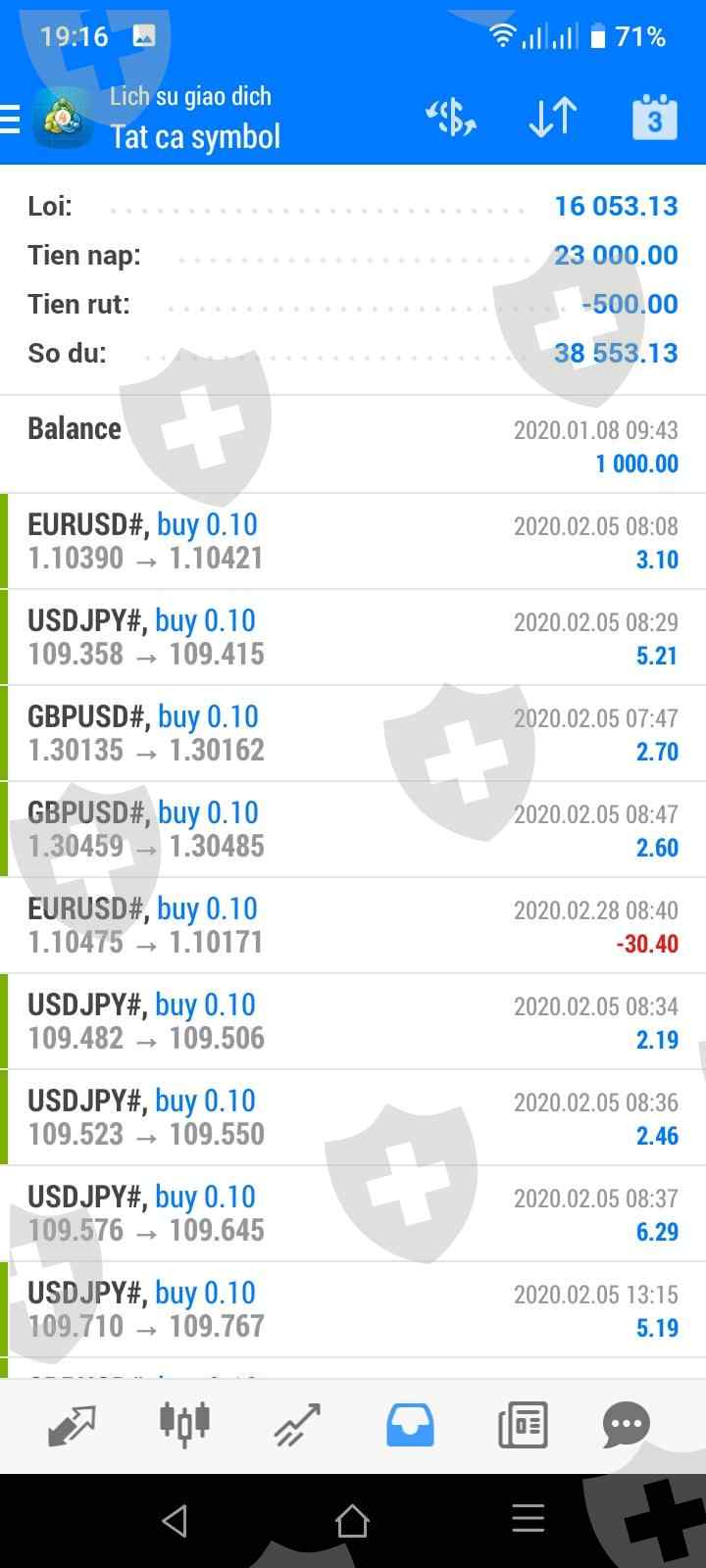The width and height of the screenshot is (706, 1568).
Task: Expand the GBPUSD# trade opened at 1.30135
Action: (353, 733)
